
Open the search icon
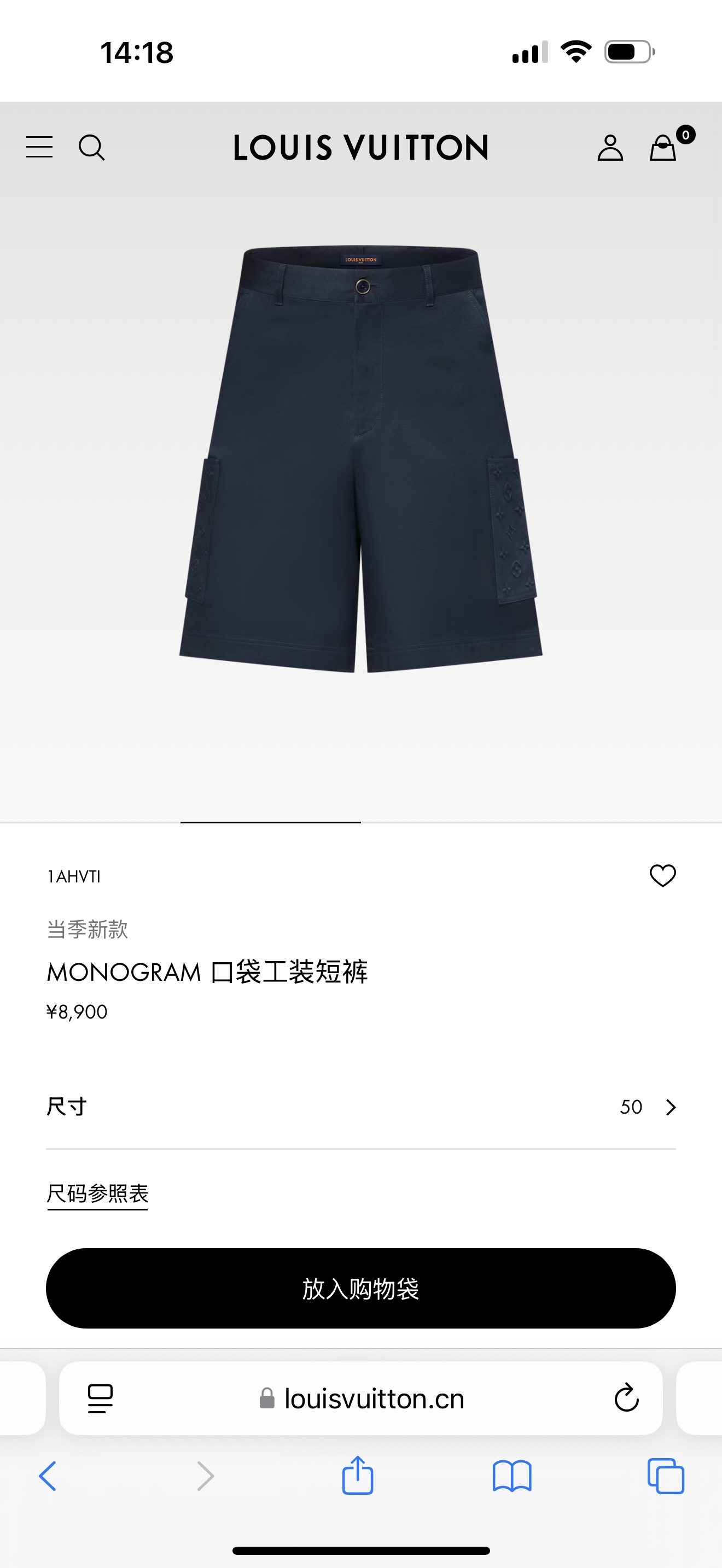pos(91,147)
